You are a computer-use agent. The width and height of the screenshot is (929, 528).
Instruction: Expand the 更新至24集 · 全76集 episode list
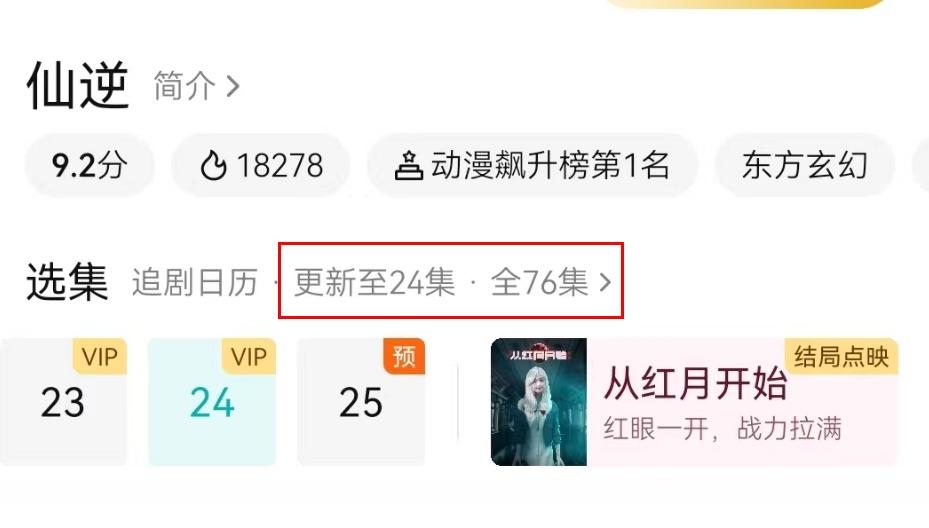tap(451, 283)
